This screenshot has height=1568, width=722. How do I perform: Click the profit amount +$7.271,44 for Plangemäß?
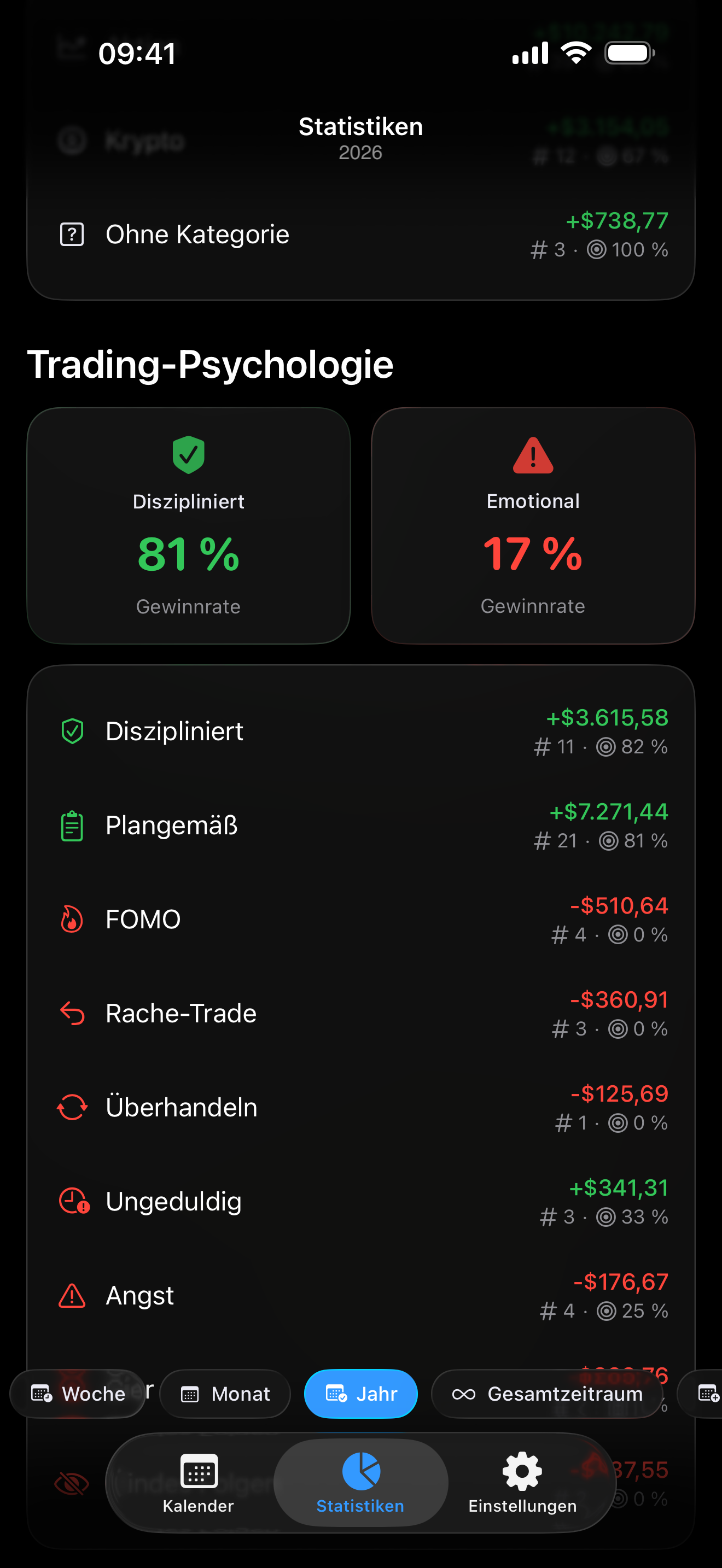point(608,812)
